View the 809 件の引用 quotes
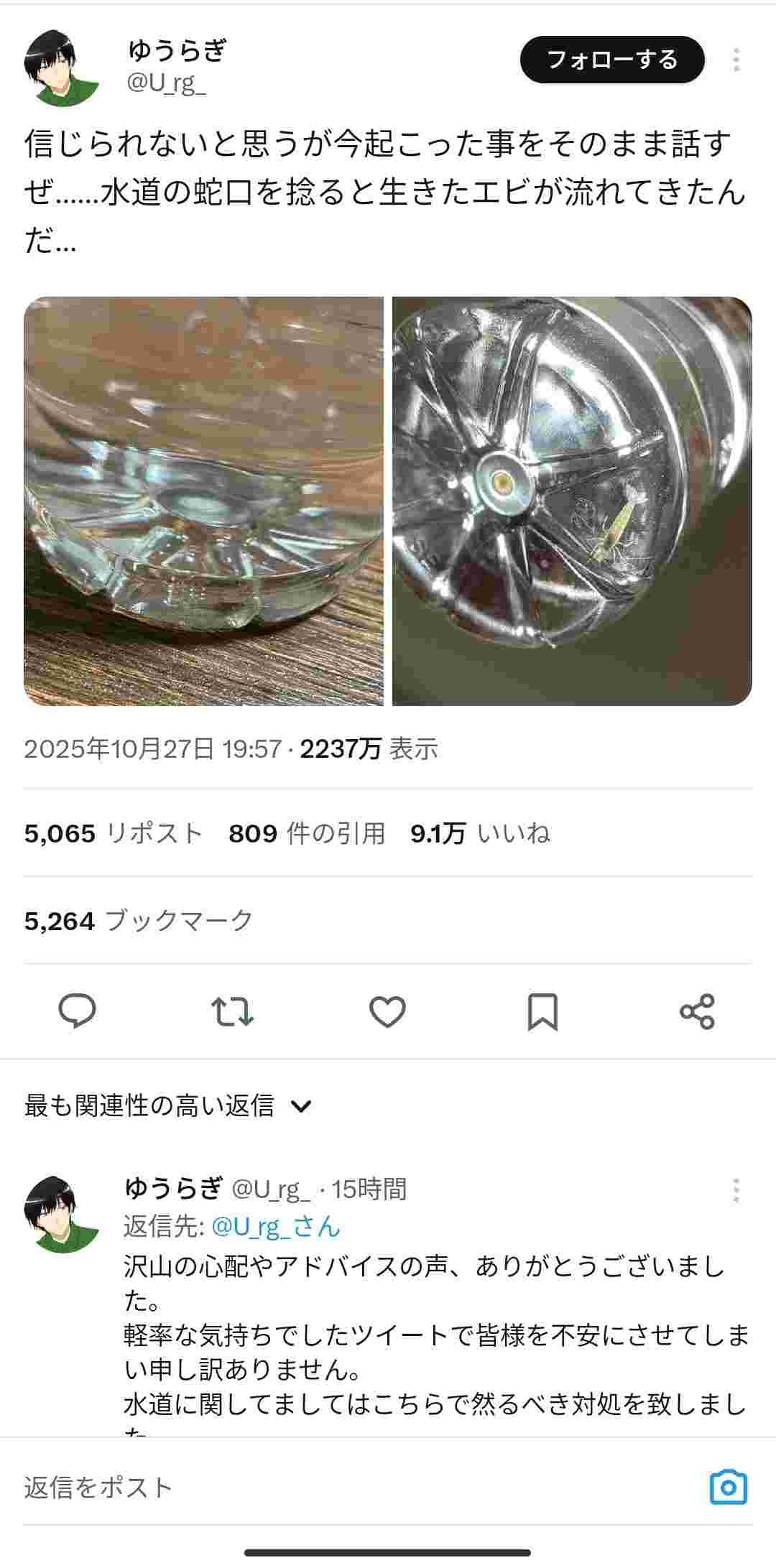The image size is (776, 1568). [x=307, y=833]
